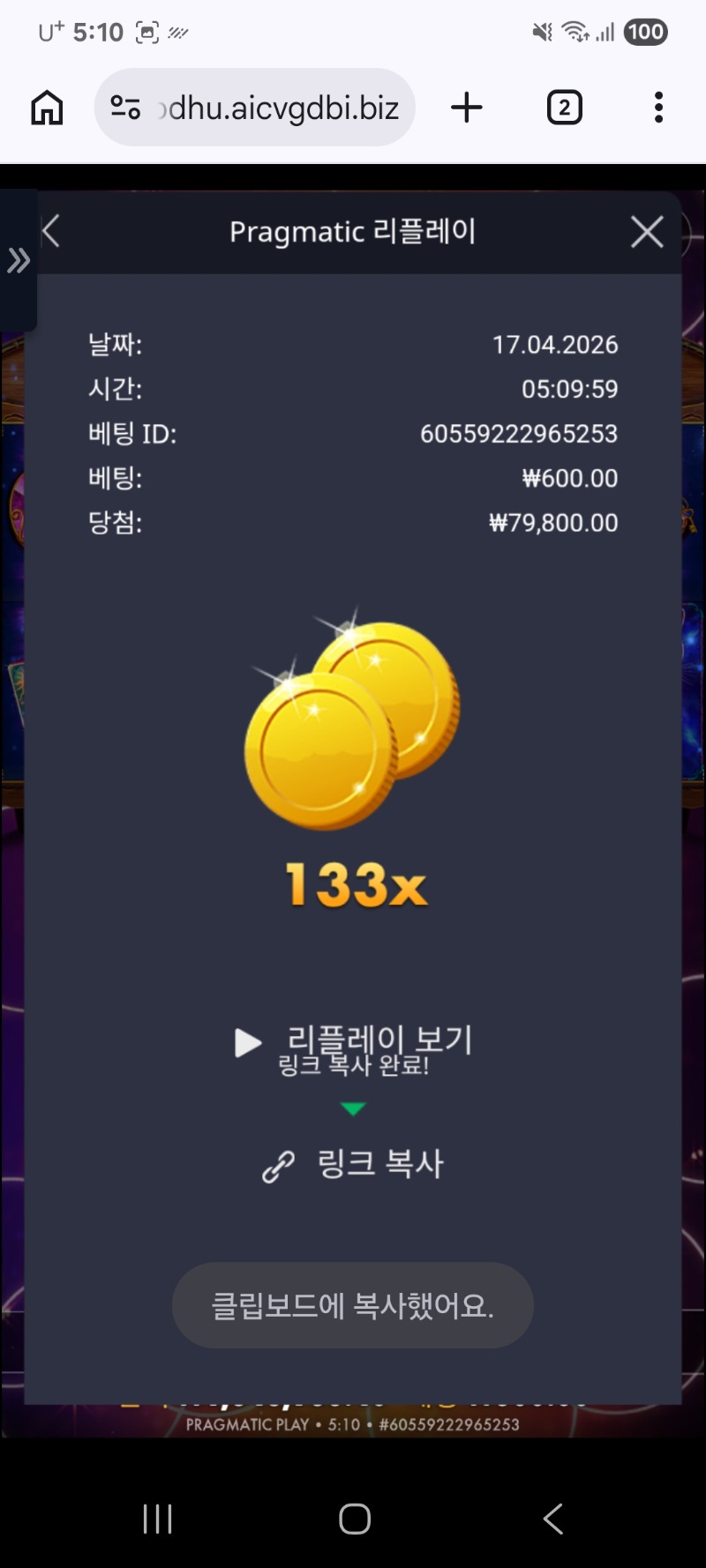Go to the phone's home screen
706x1568 pixels.
pyautogui.click(x=354, y=1518)
